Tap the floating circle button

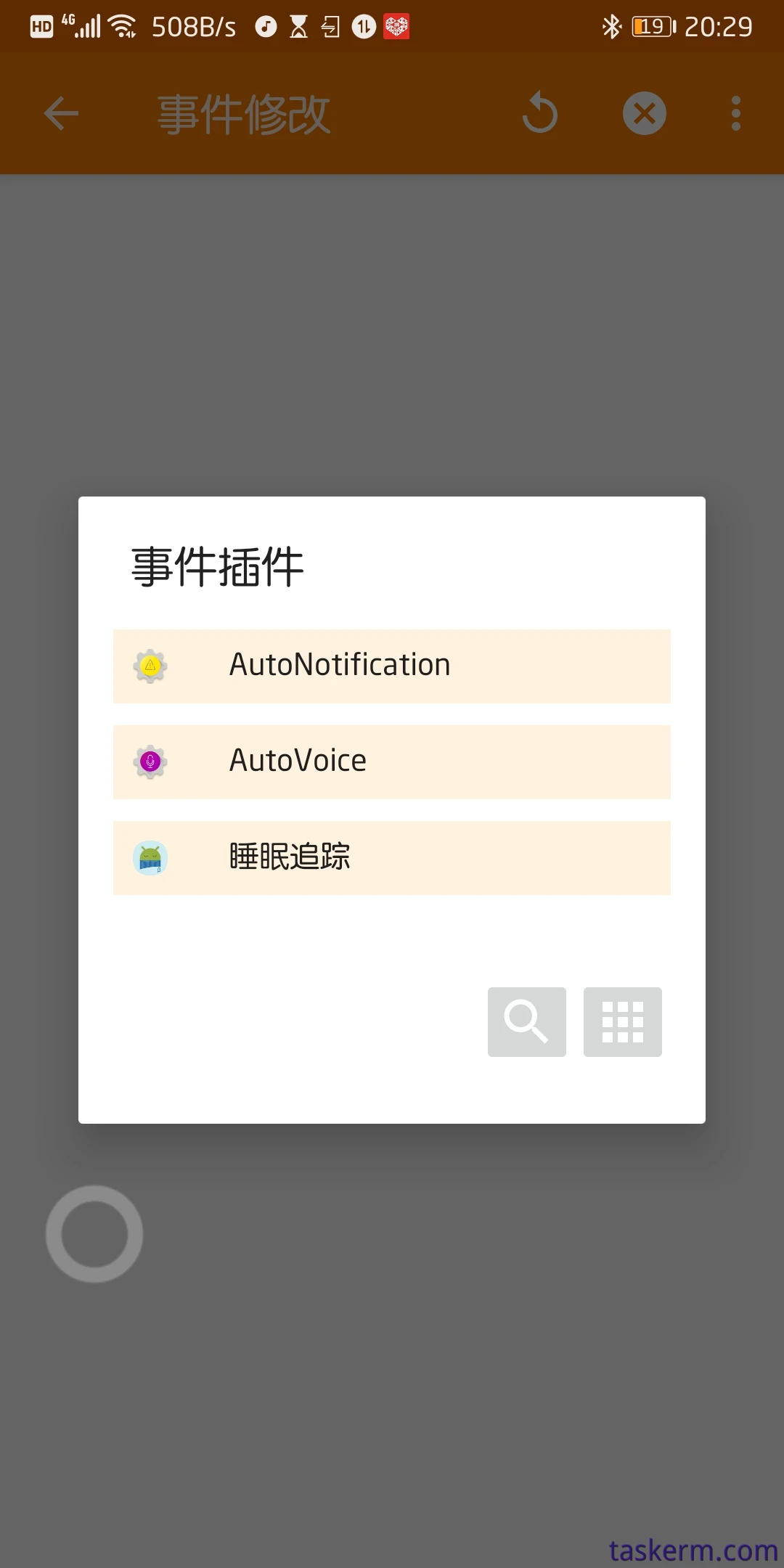[x=94, y=1234]
